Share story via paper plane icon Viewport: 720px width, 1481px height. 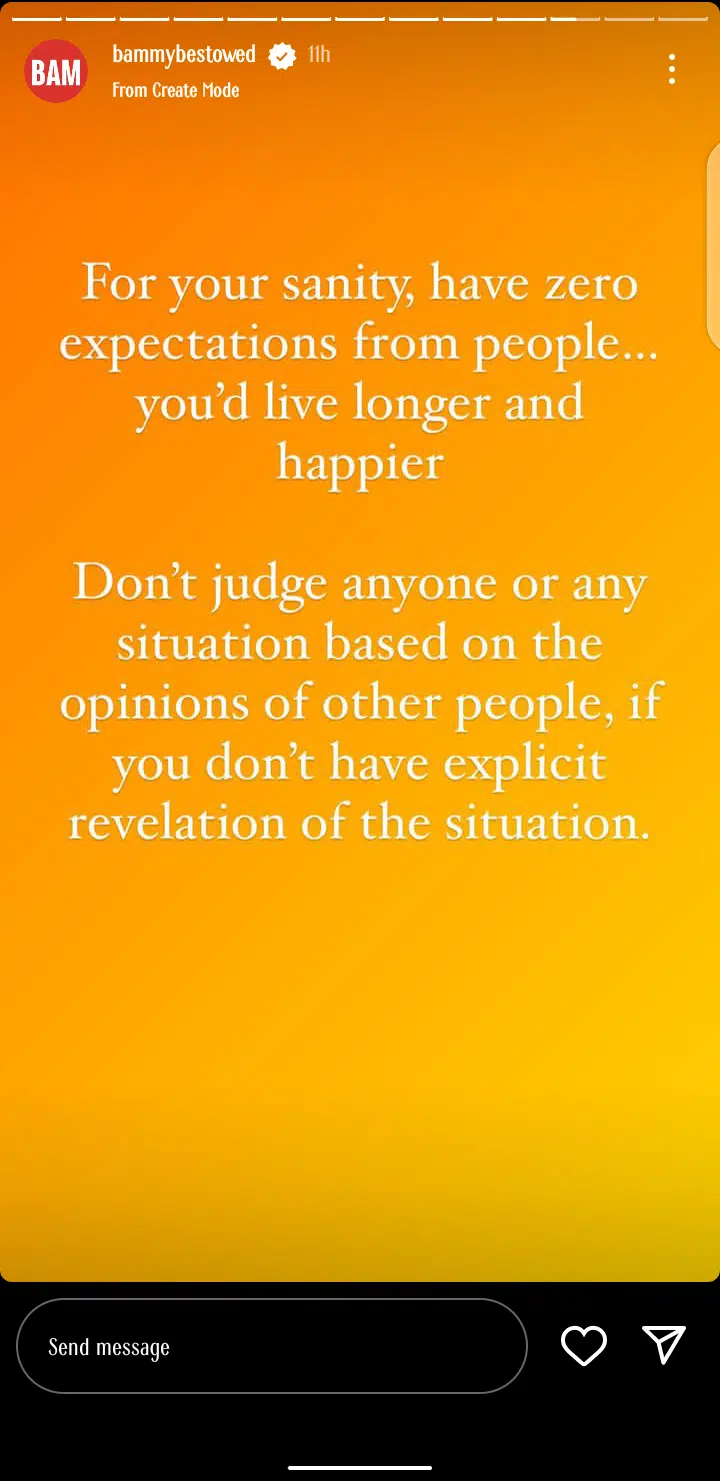[664, 1345]
